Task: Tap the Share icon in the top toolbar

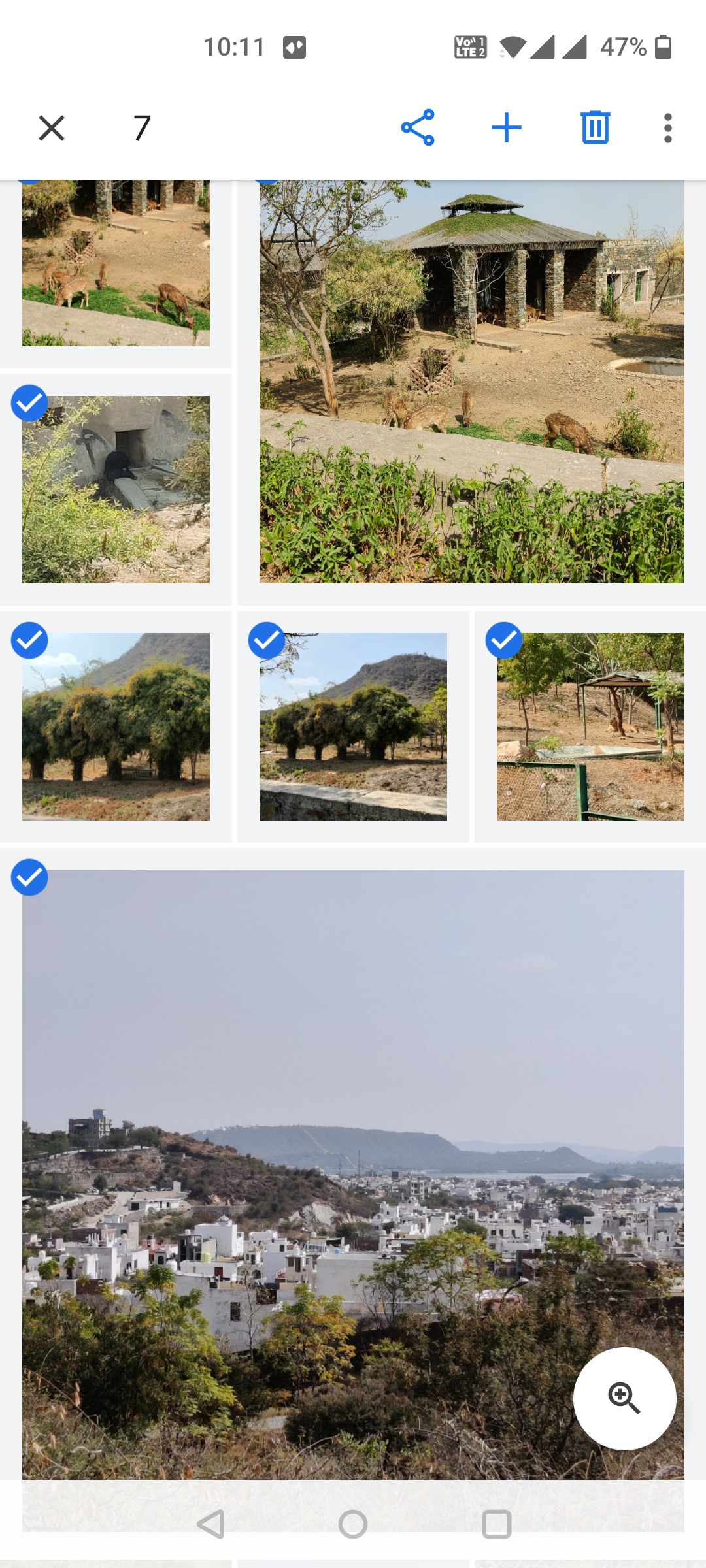Action: pyautogui.click(x=419, y=128)
